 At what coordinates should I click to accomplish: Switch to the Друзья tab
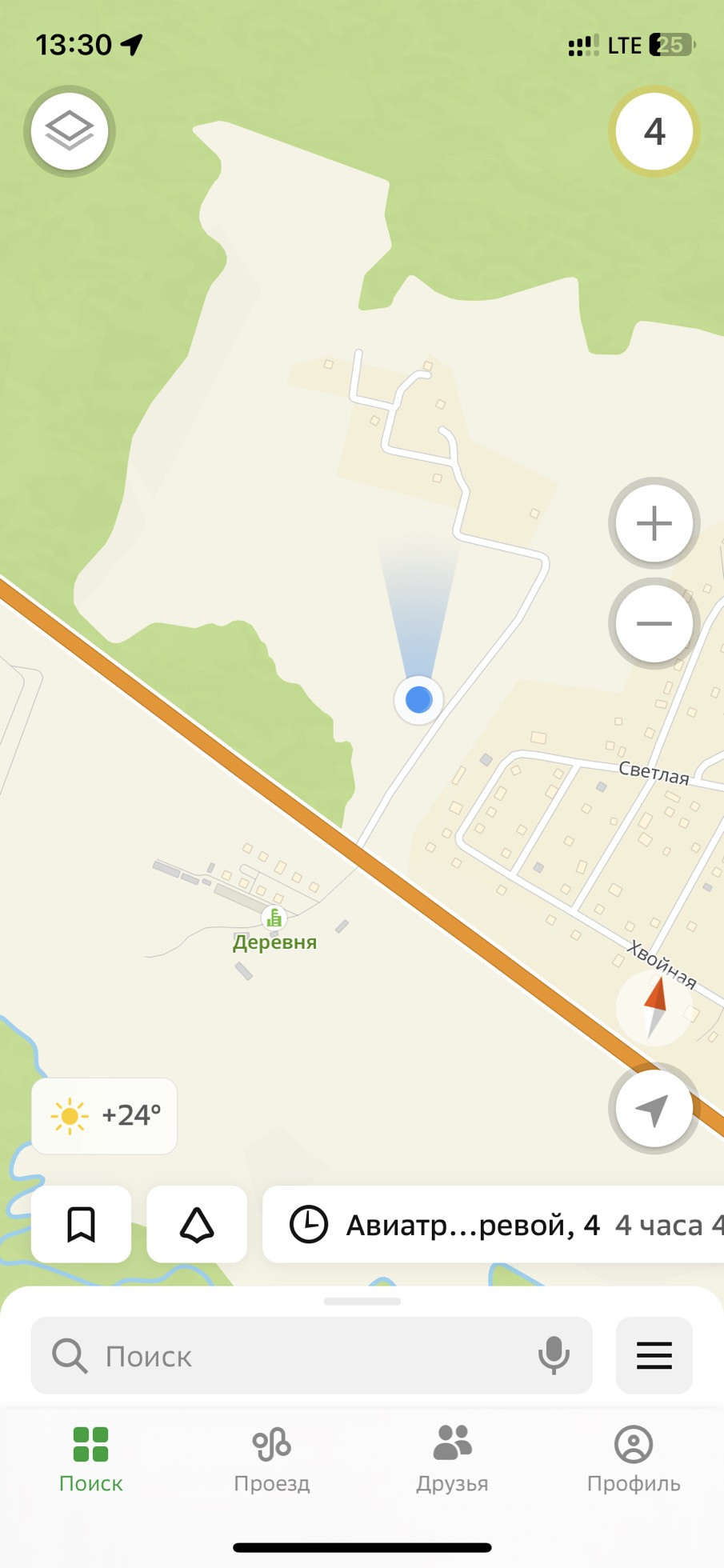pyautogui.click(x=452, y=1459)
